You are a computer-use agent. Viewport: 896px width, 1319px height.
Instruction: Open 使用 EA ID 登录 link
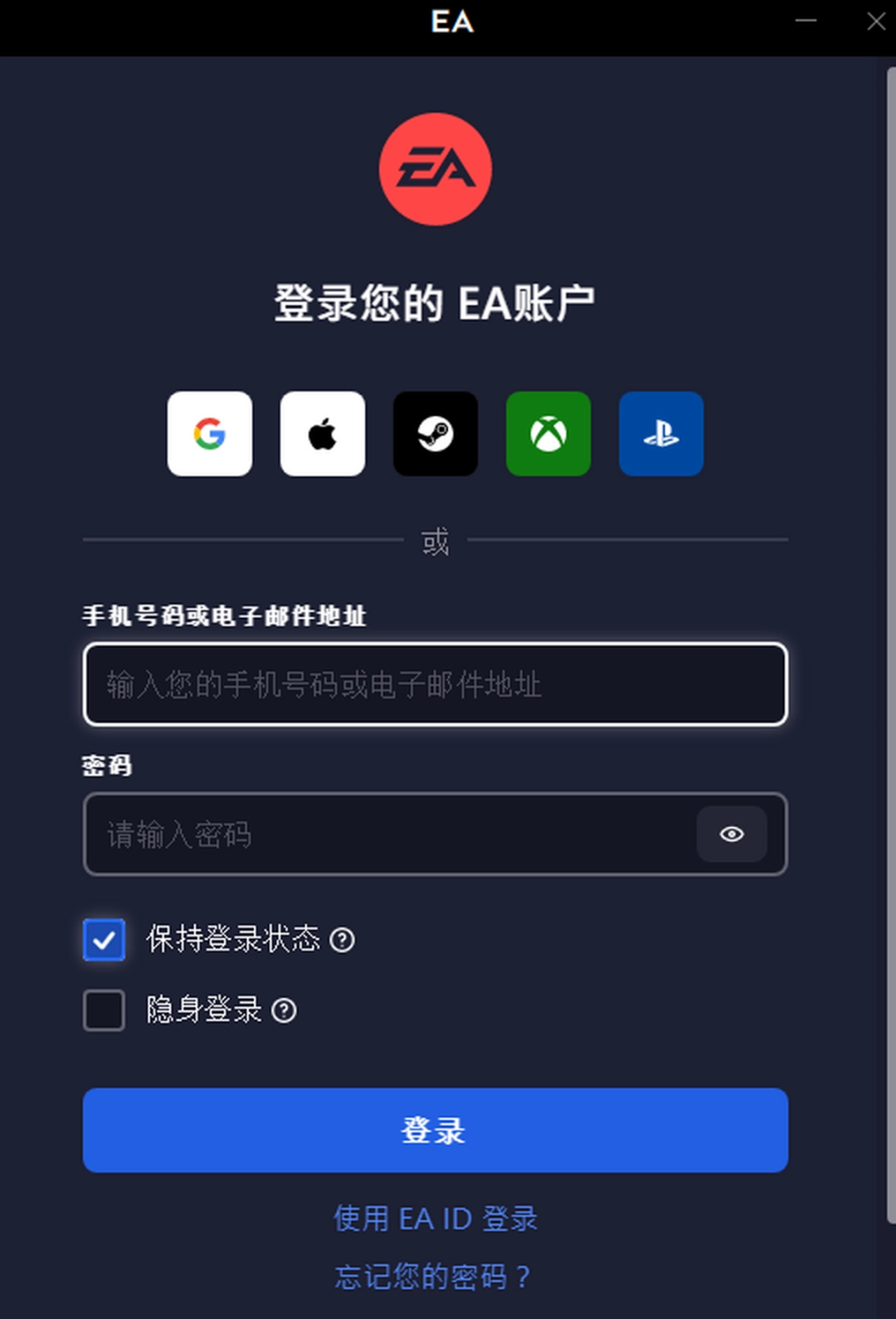click(435, 1218)
